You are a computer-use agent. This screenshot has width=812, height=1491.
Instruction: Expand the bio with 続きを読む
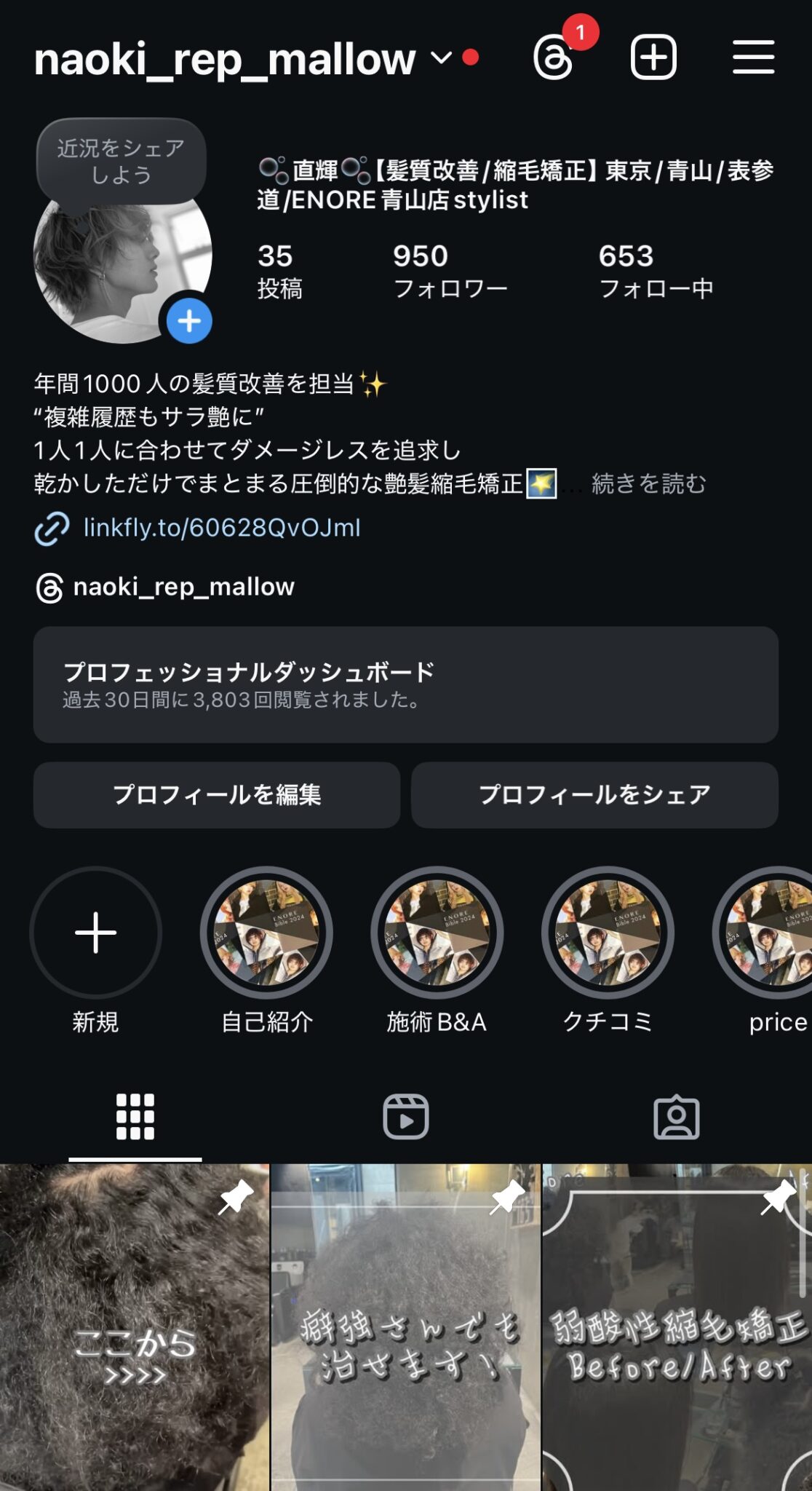click(x=648, y=483)
